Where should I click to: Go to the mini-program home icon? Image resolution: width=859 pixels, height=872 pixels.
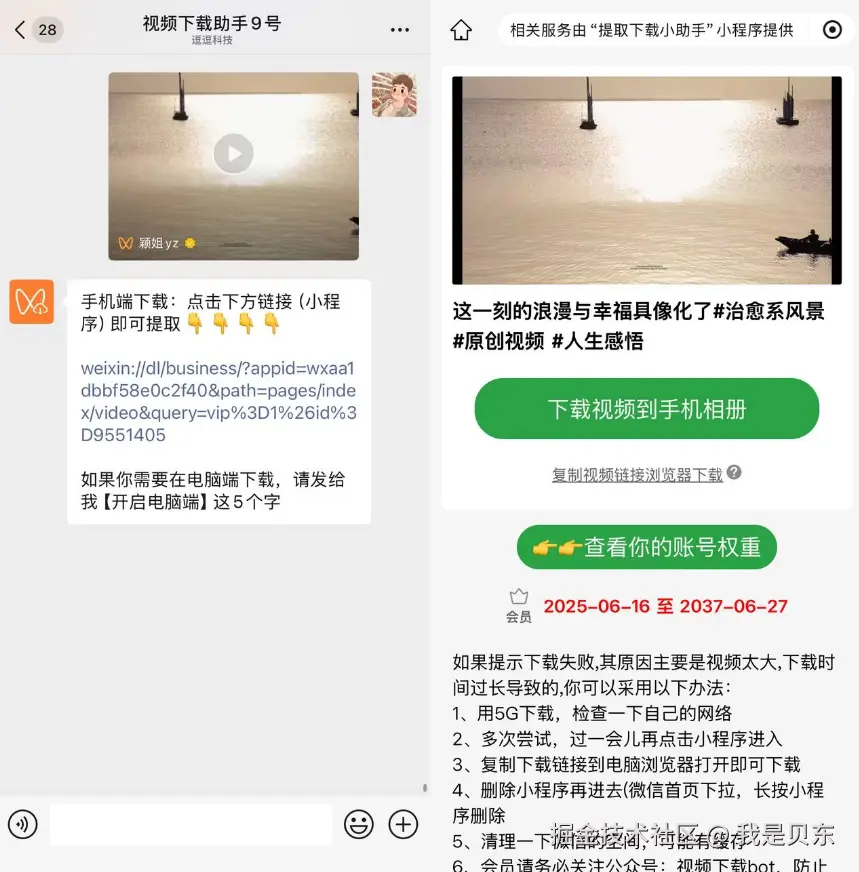click(x=461, y=30)
